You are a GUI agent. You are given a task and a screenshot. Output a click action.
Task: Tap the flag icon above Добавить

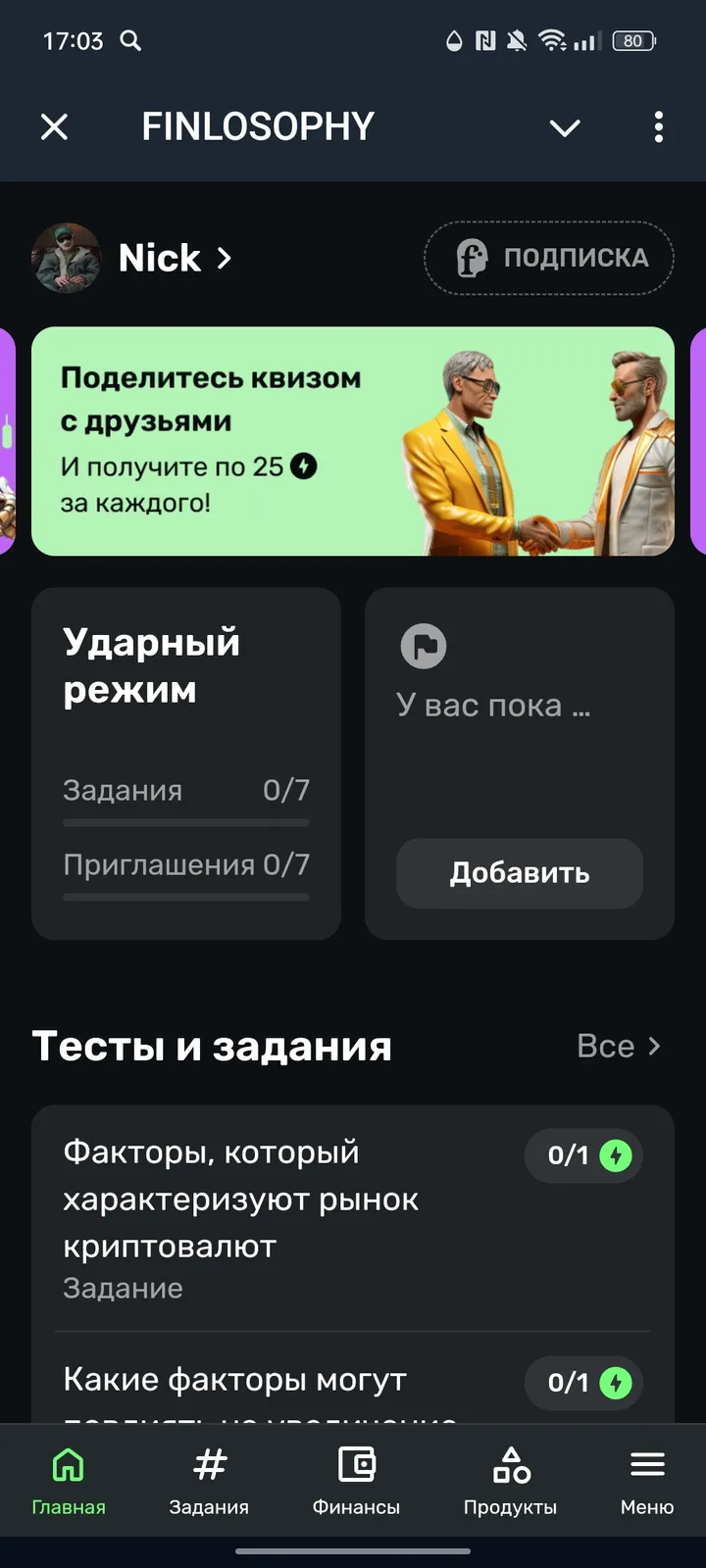[424, 645]
